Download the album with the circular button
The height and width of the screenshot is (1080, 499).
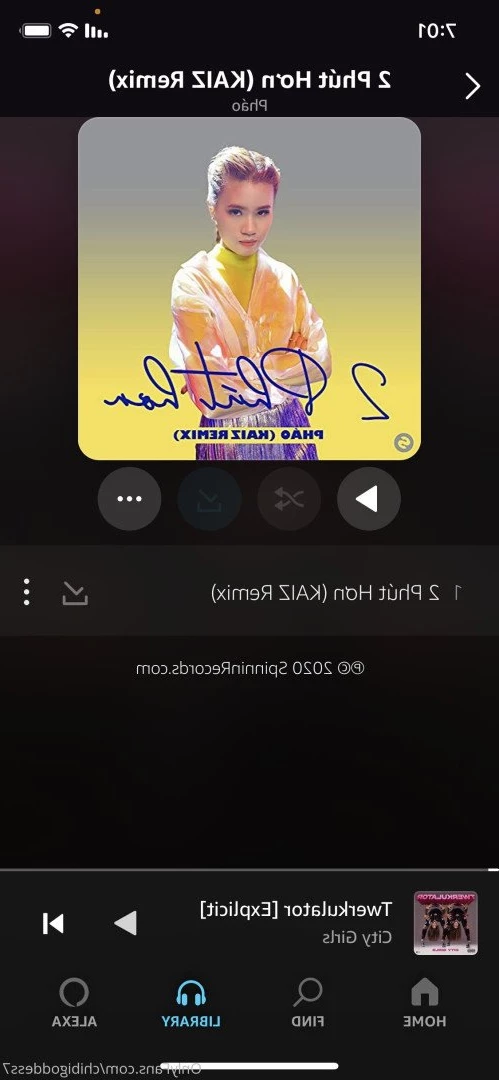pyautogui.click(x=209, y=499)
